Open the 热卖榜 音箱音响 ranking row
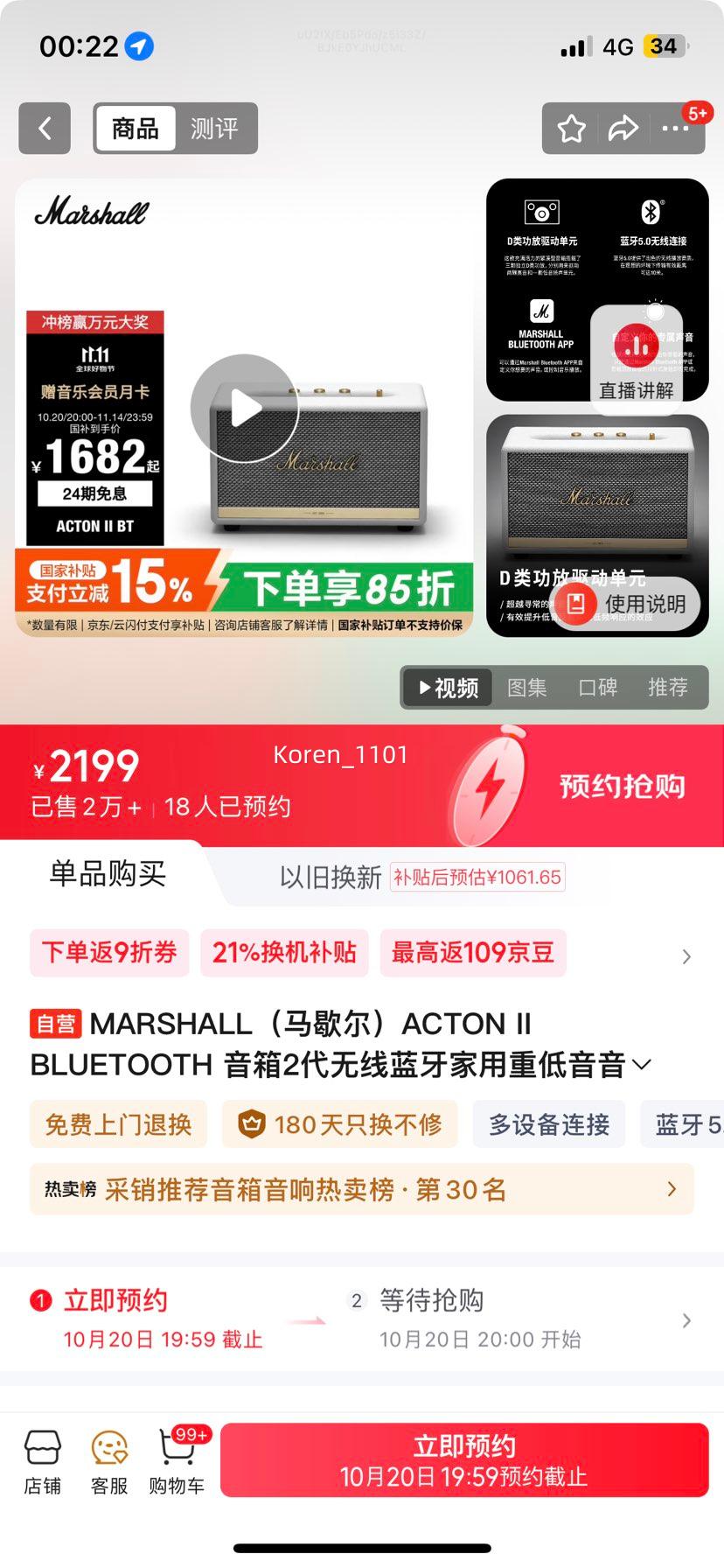This screenshot has height=1568, width=724. coord(361,1189)
